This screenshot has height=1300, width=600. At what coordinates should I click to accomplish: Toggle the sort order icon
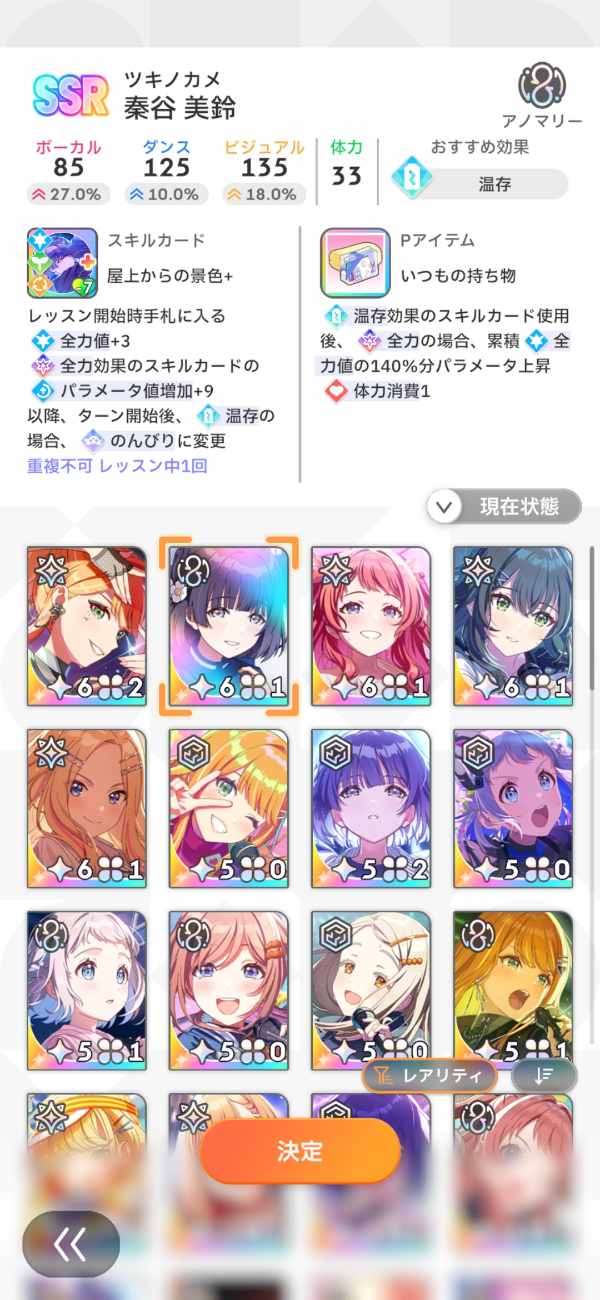pos(544,1076)
